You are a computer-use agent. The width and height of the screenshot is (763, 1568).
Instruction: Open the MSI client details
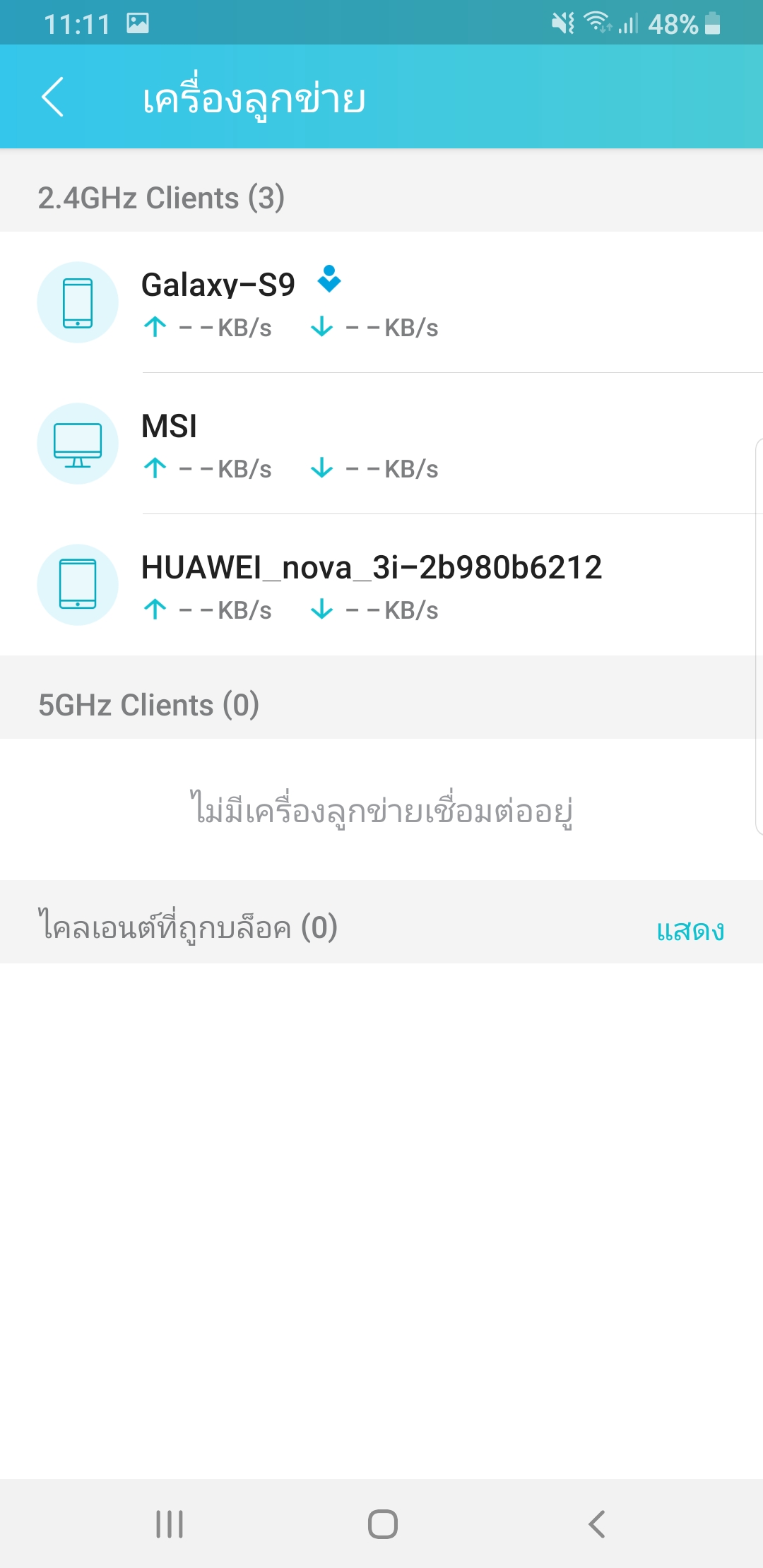click(381, 444)
